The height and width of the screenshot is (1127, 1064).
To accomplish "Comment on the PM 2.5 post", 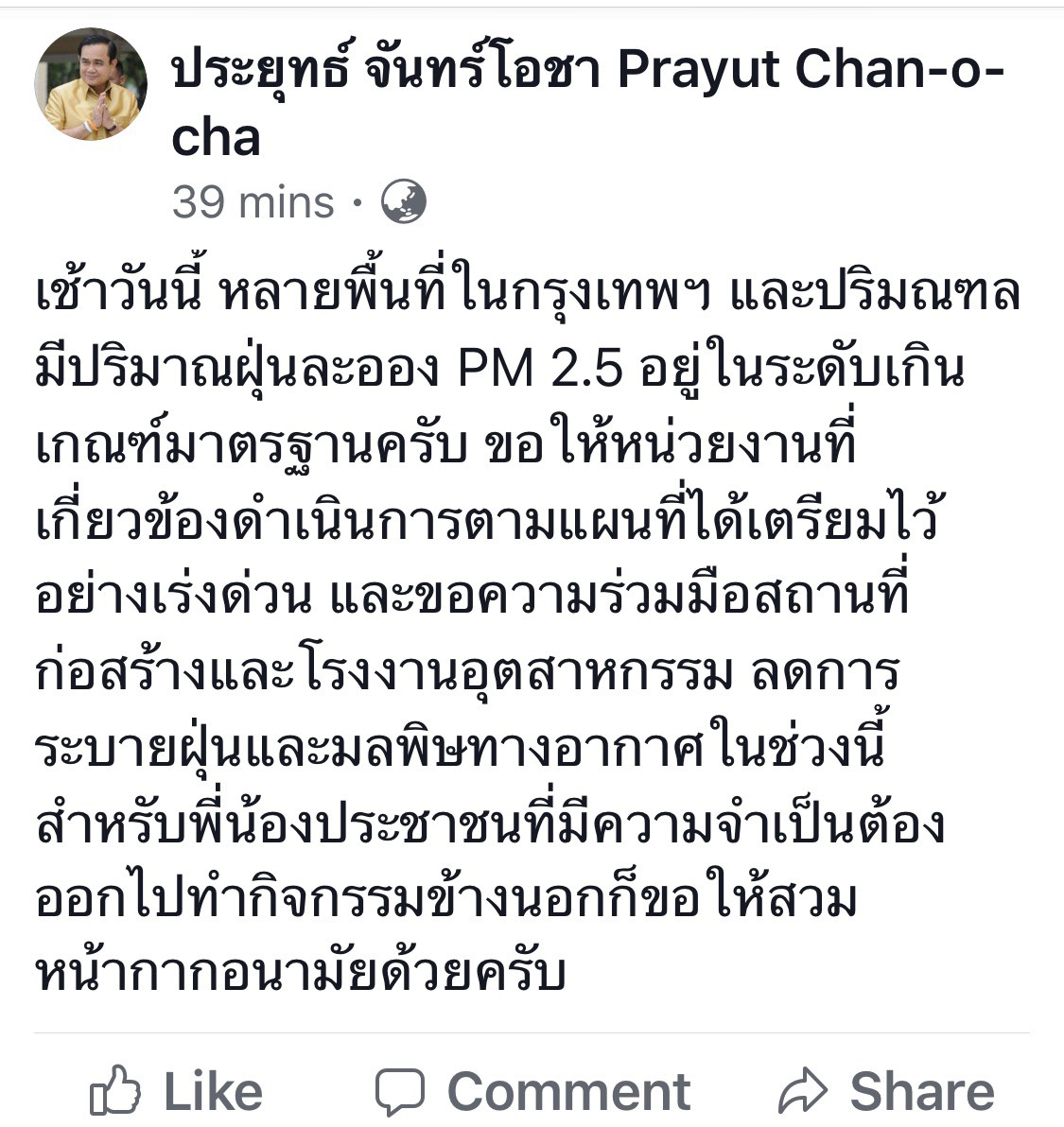I will tap(532, 1091).
